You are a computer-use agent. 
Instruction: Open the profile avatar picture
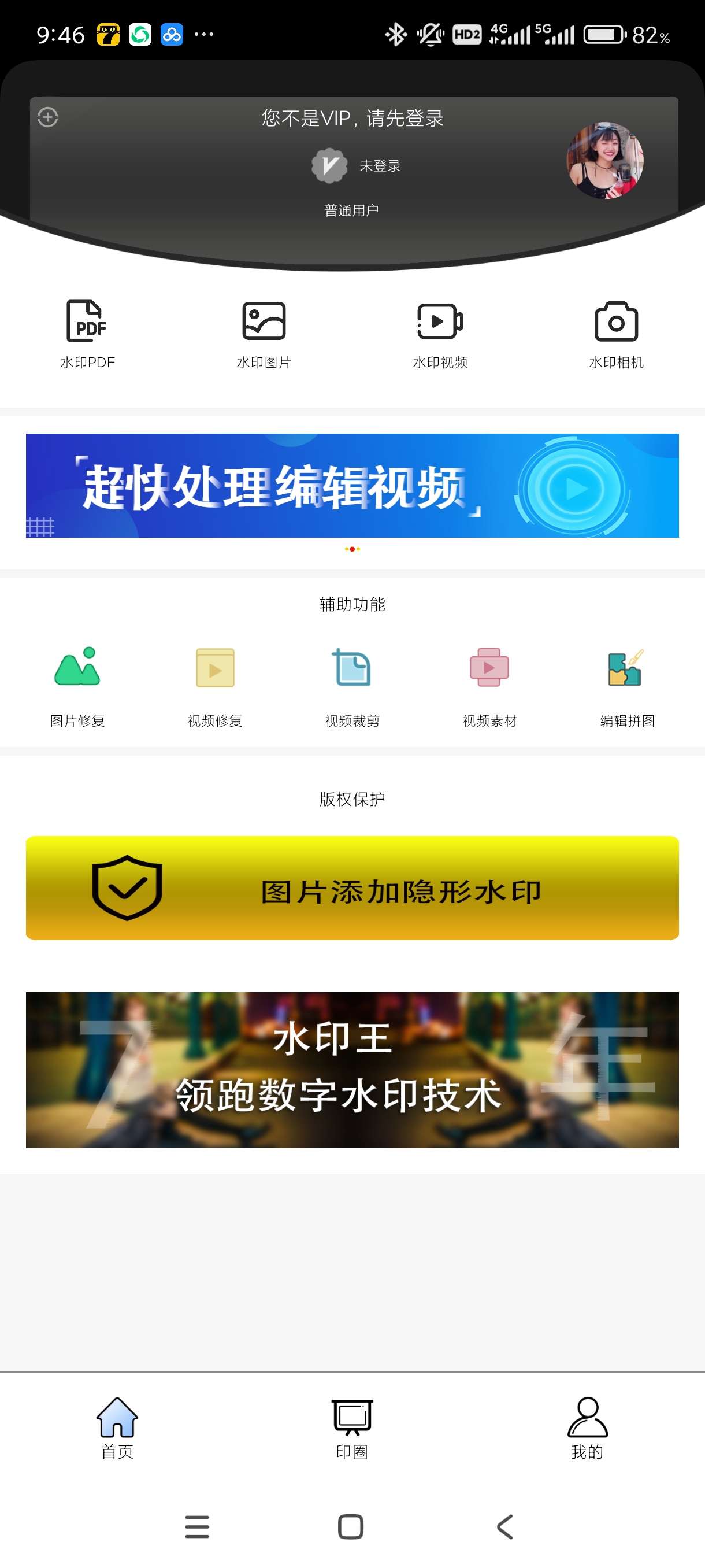pos(604,161)
